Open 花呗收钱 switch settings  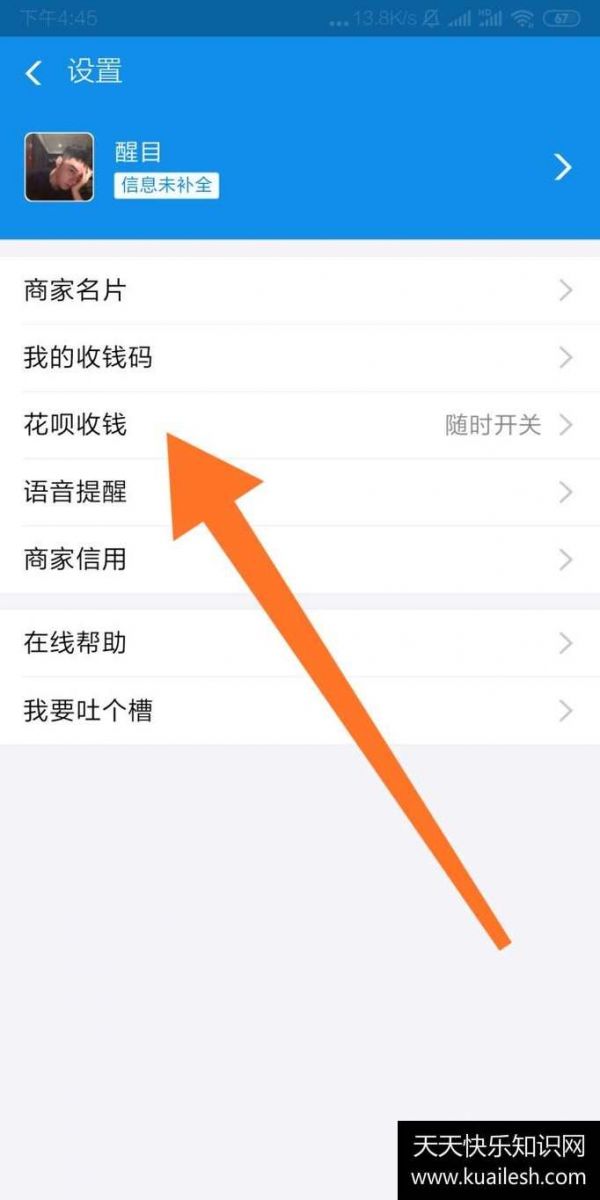tap(300, 425)
